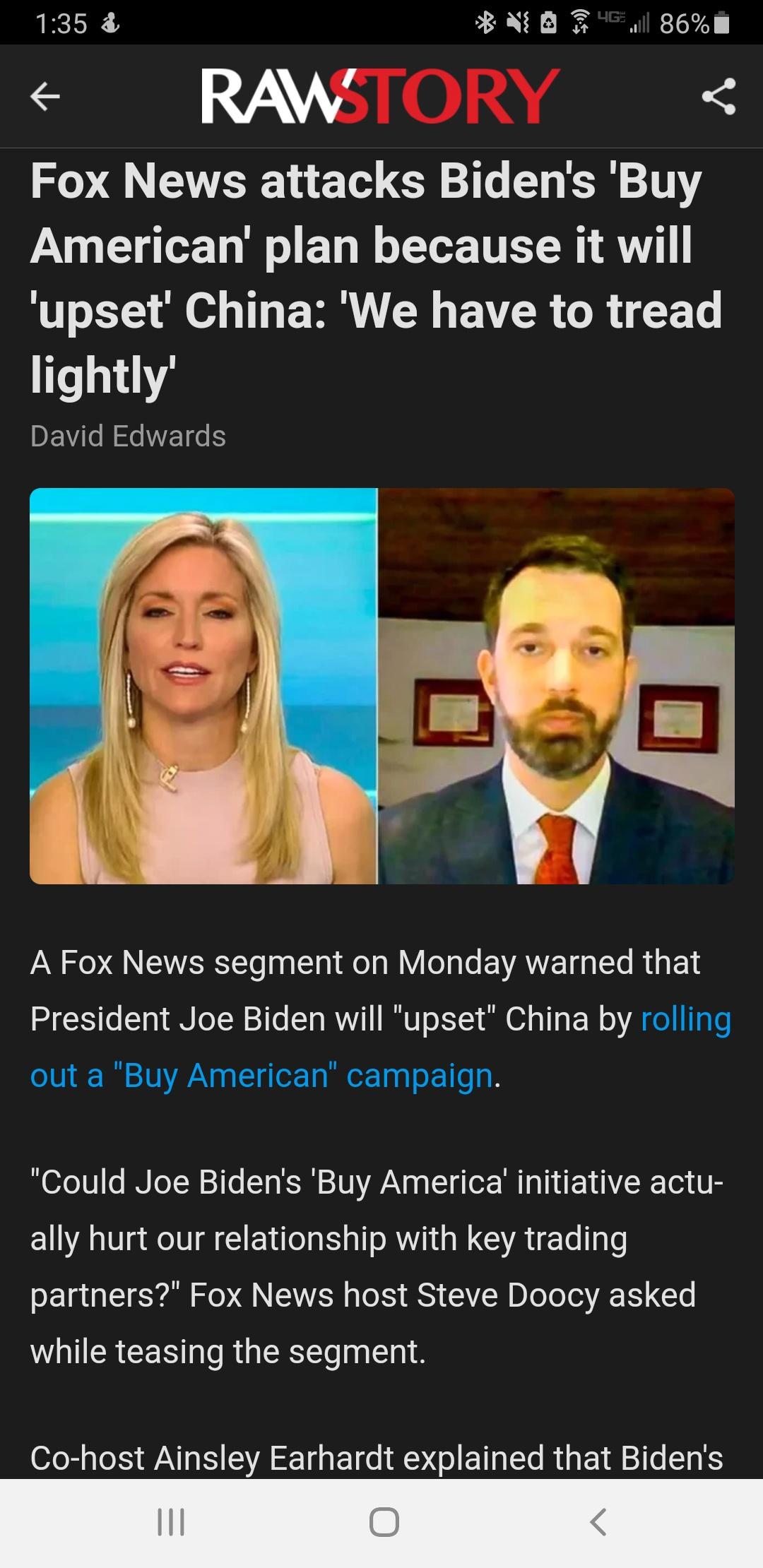Open recent apps from the navigation bar

170,1521
